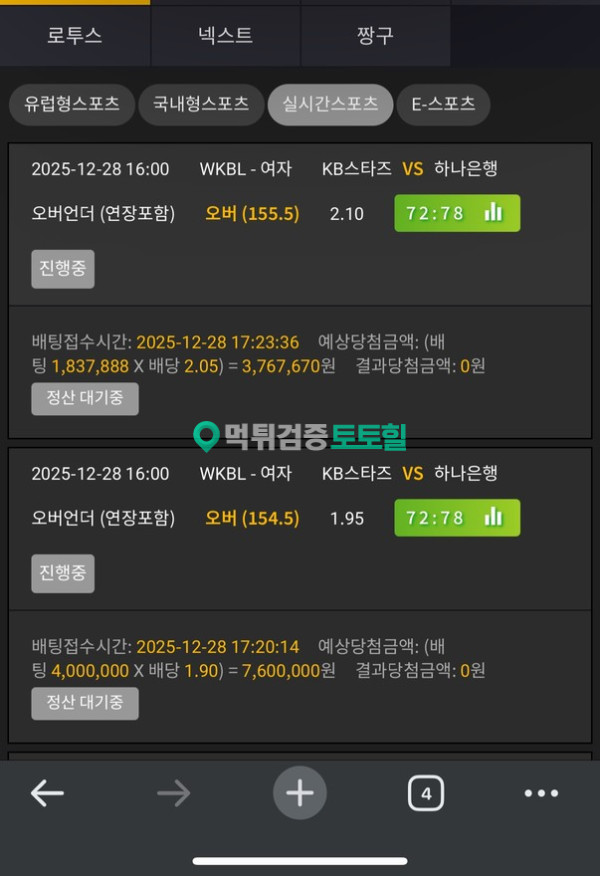Switch to the 짱구 tab
This screenshot has height=876, width=600.
coord(375,35)
